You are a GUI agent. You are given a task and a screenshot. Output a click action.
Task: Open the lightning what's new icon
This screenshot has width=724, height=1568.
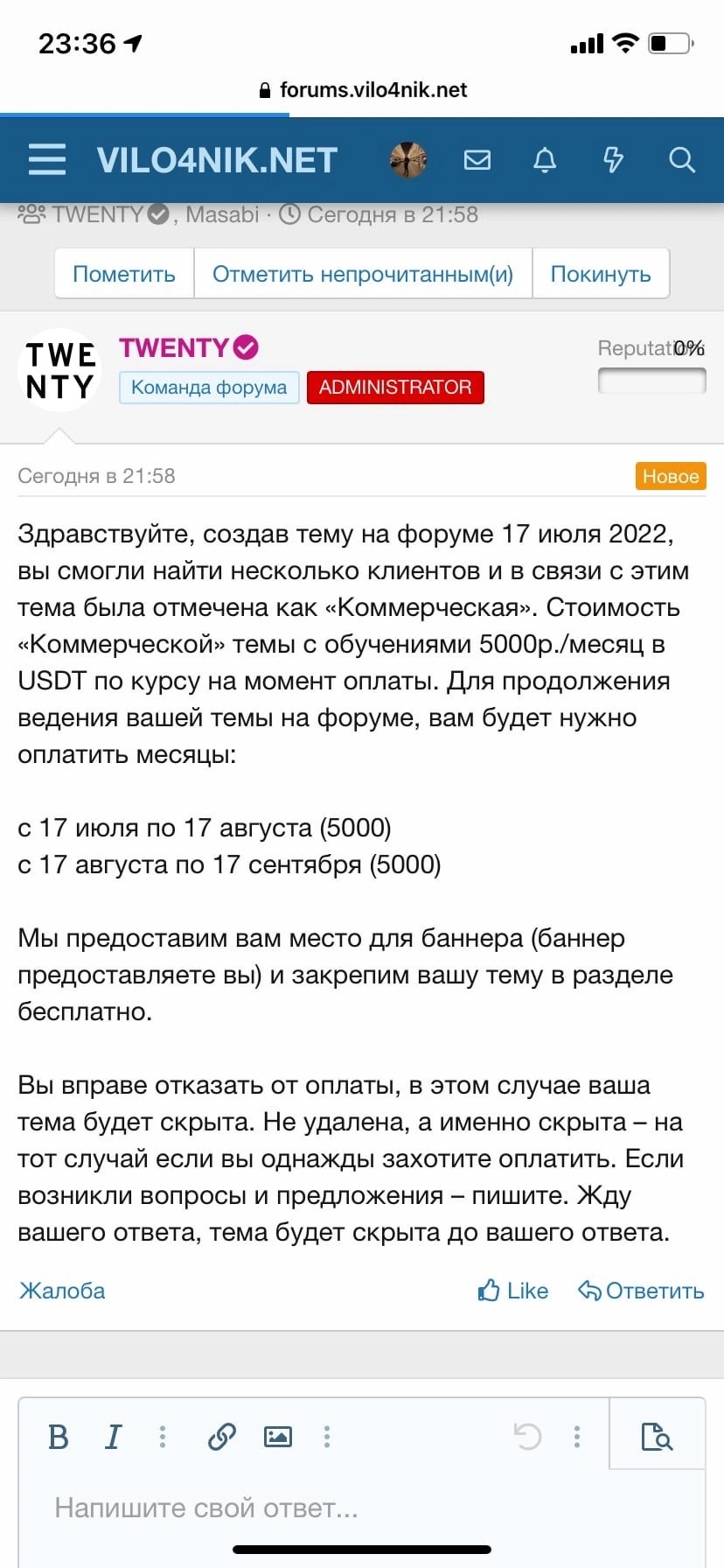(x=613, y=160)
